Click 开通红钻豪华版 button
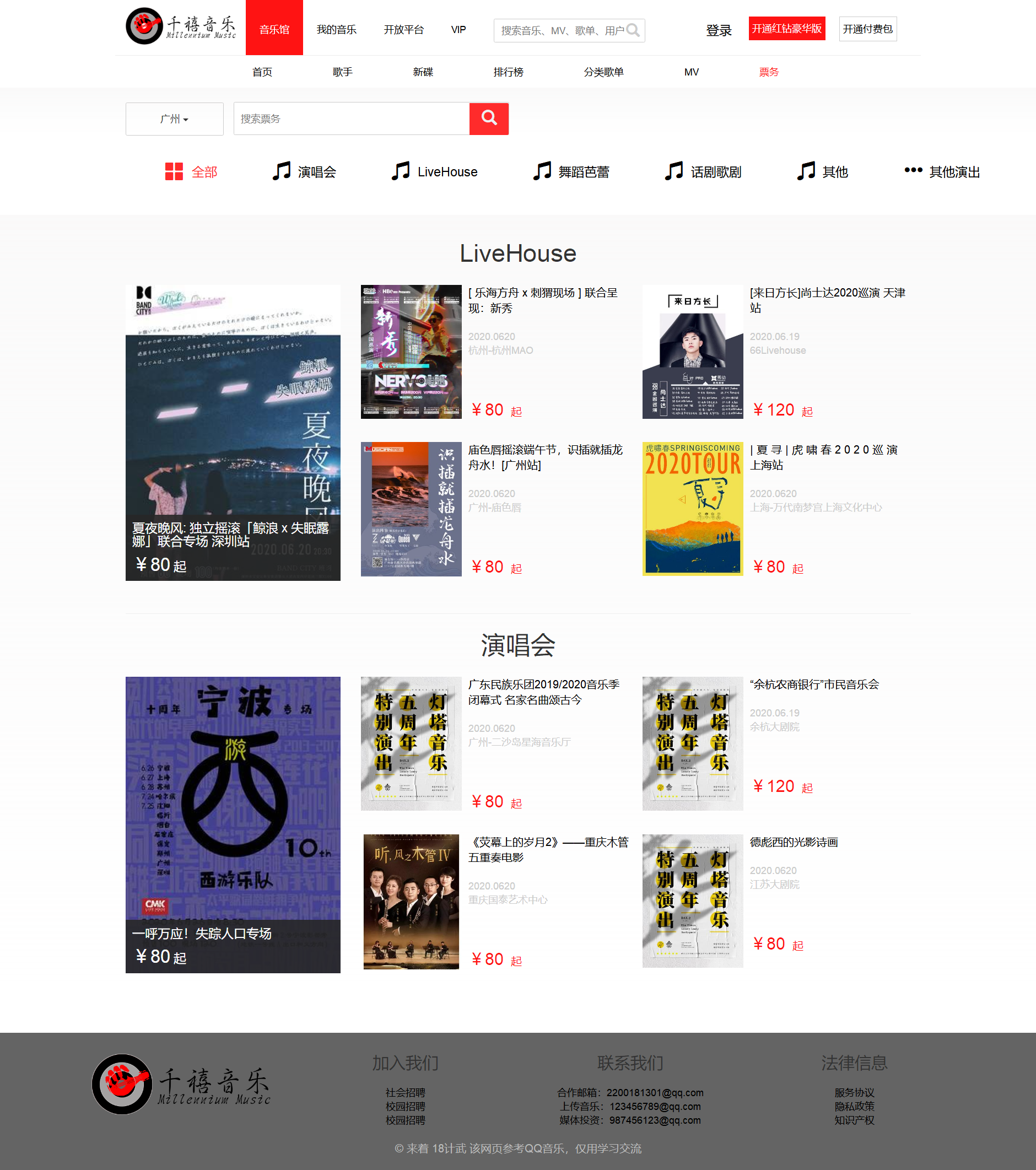Screen dimensions: 1036x1170 (786, 29)
